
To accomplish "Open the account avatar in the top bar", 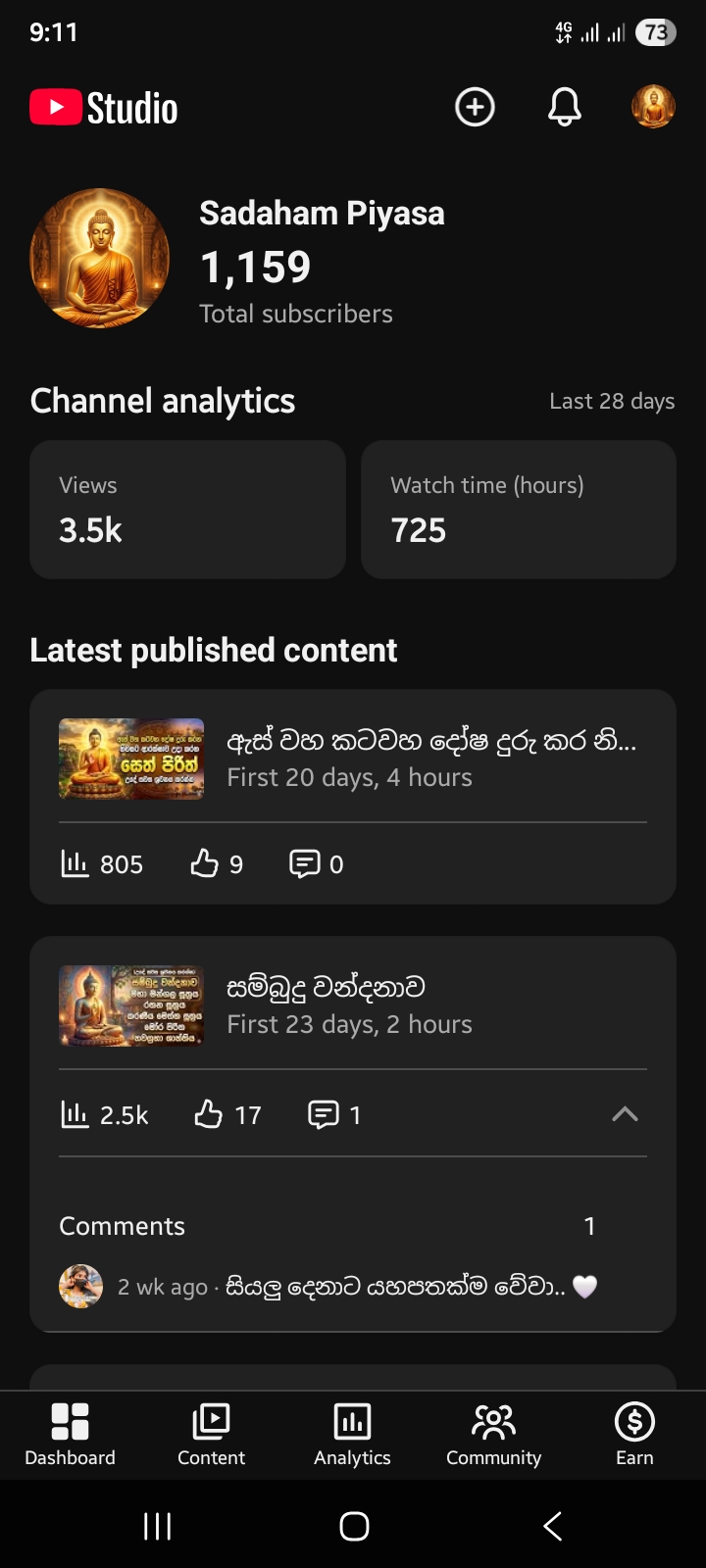I will tap(653, 107).
